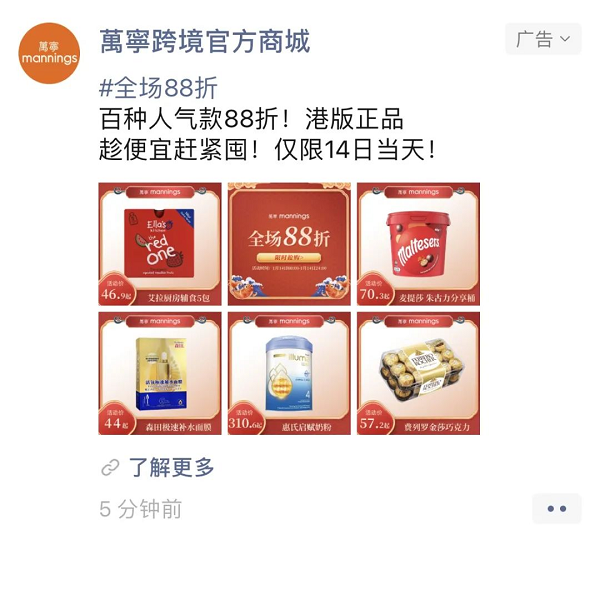This screenshot has width=600, height=600.
Task: Open the 广告 dropdown menu
Action: click(543, 40)
